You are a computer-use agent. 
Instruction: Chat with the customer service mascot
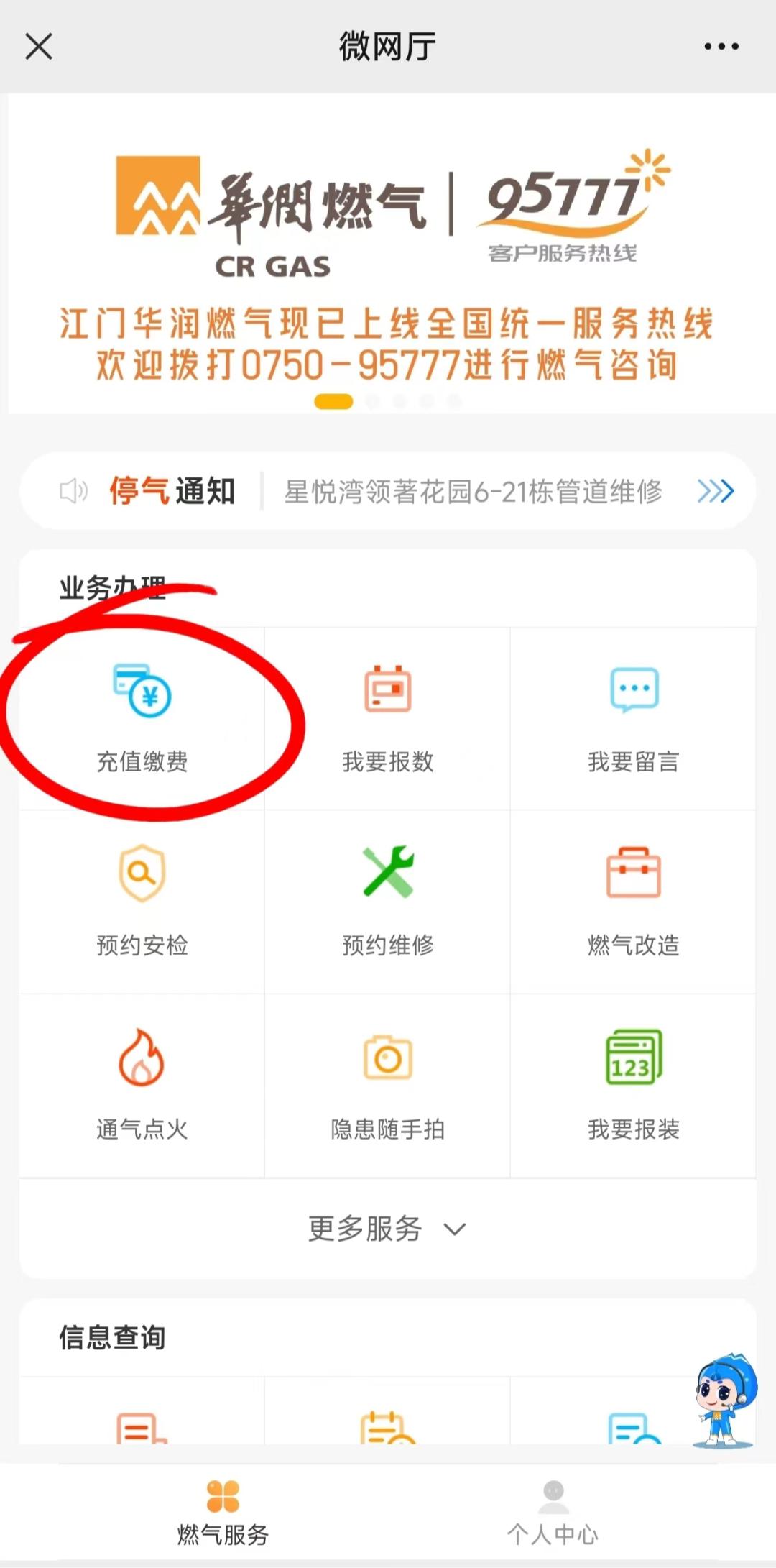724,1400
